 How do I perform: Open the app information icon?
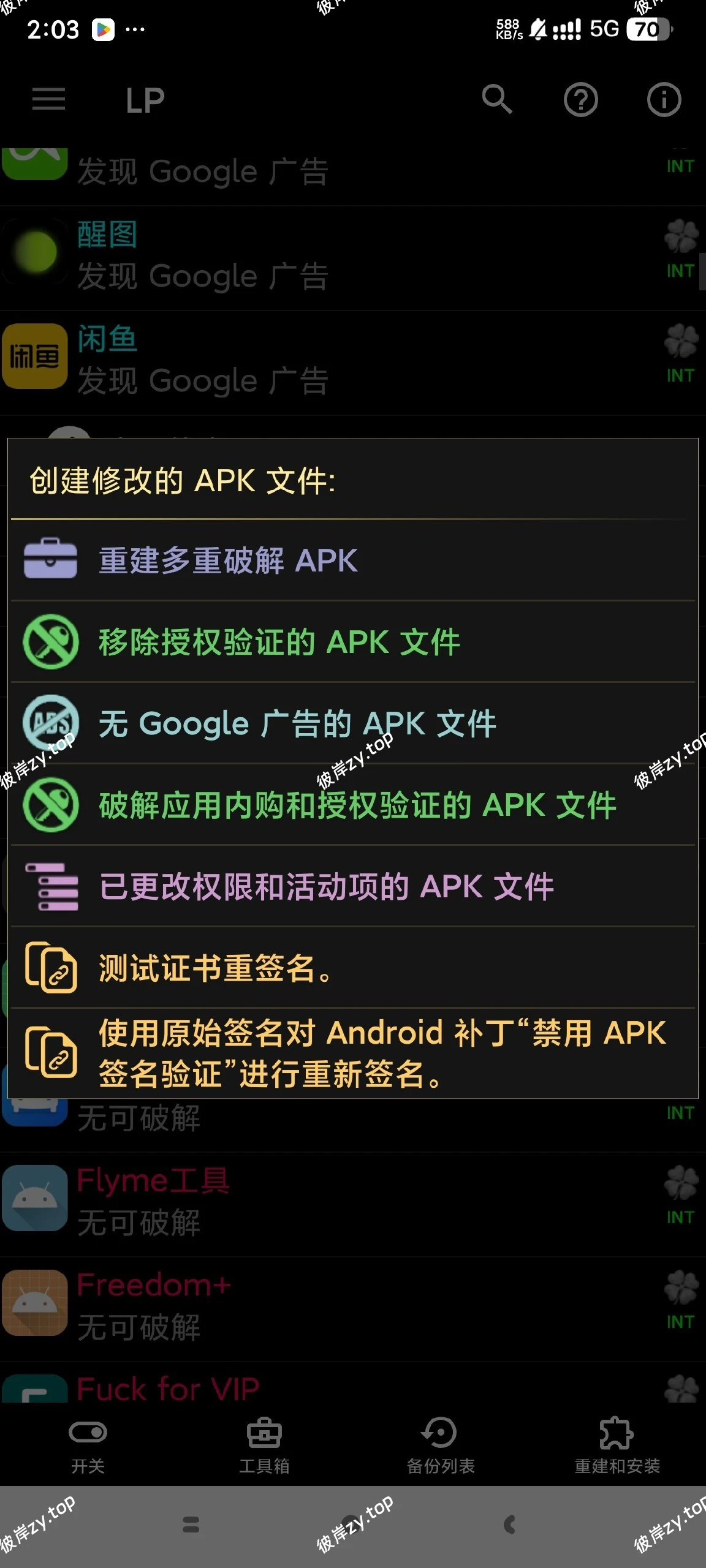coord(664,99)
